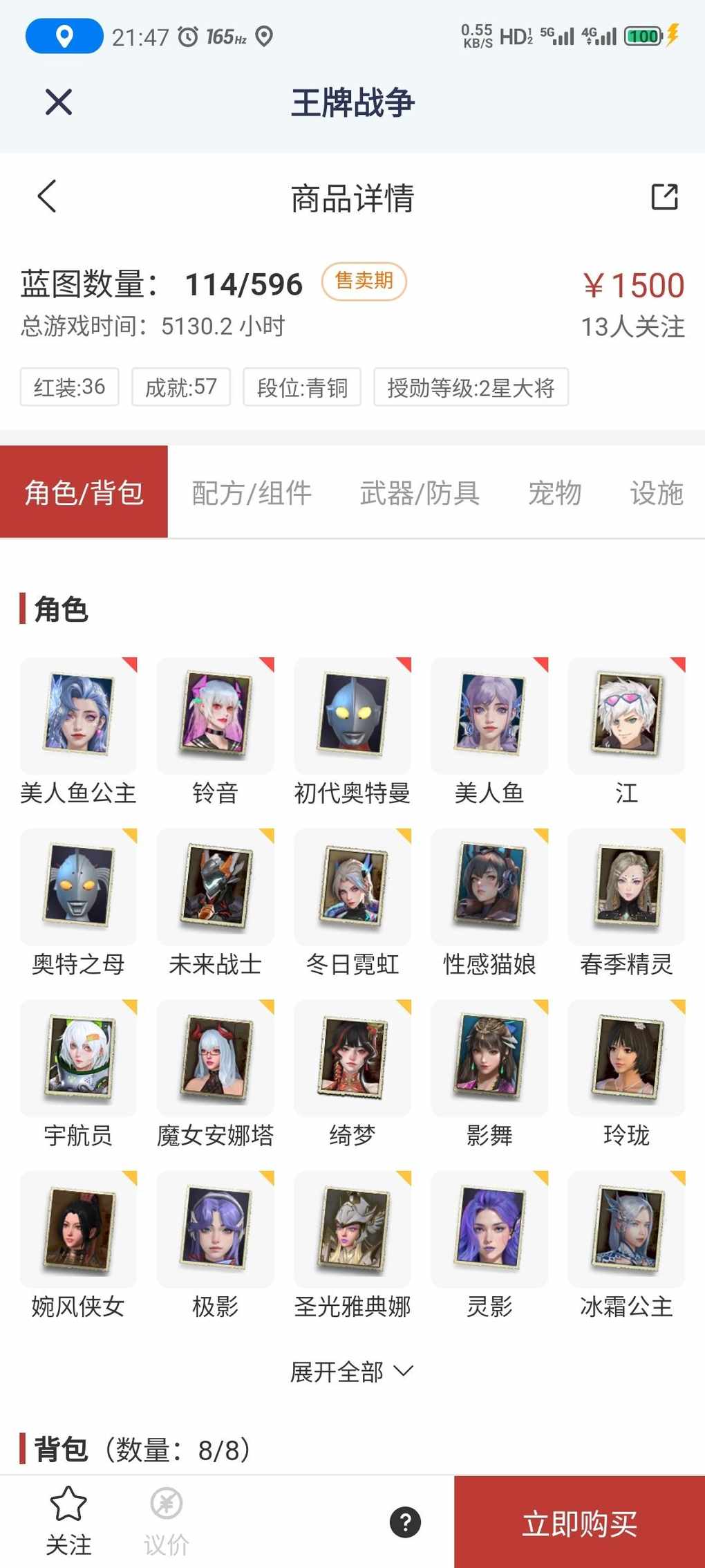The height and width of the screenshot is (1568, 705).
Task: Select the 角色/背包 tab
Action: tap(84, 492)
